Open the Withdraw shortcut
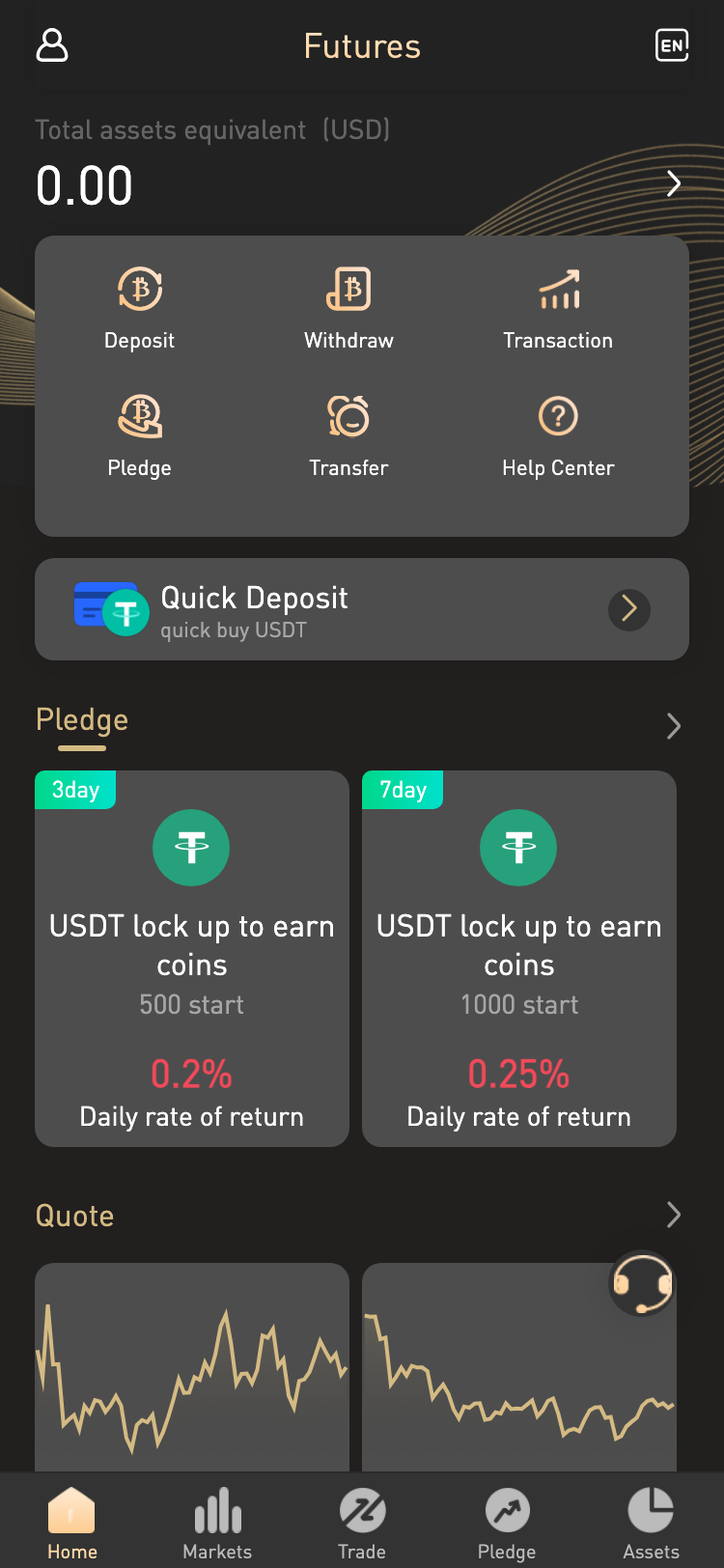The image size is (724, 1568). [348, 309]
